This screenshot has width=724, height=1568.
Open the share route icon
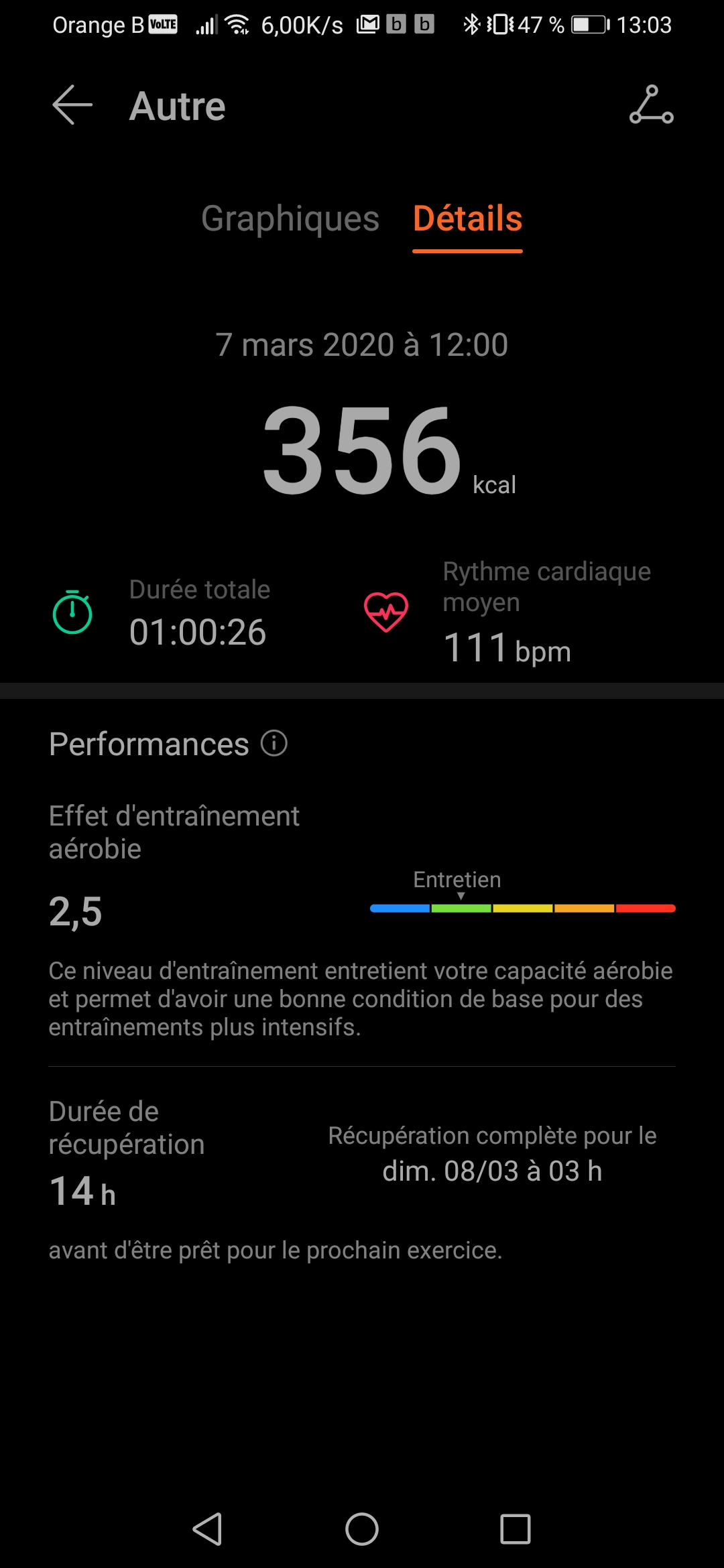(651, 105)
